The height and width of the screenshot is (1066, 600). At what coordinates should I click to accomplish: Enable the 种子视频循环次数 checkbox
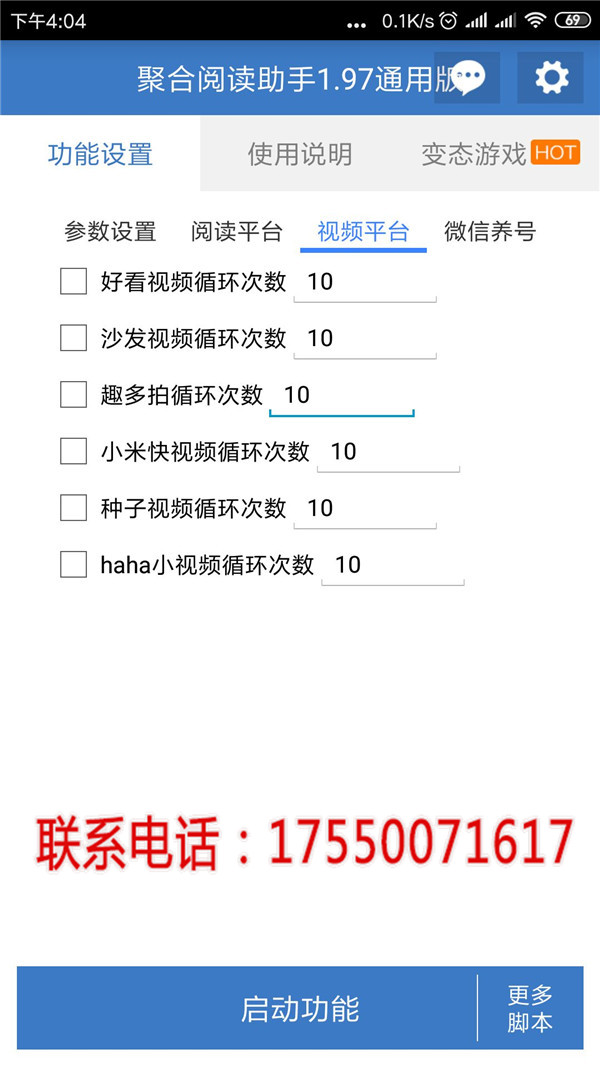(x=73, y=508)
